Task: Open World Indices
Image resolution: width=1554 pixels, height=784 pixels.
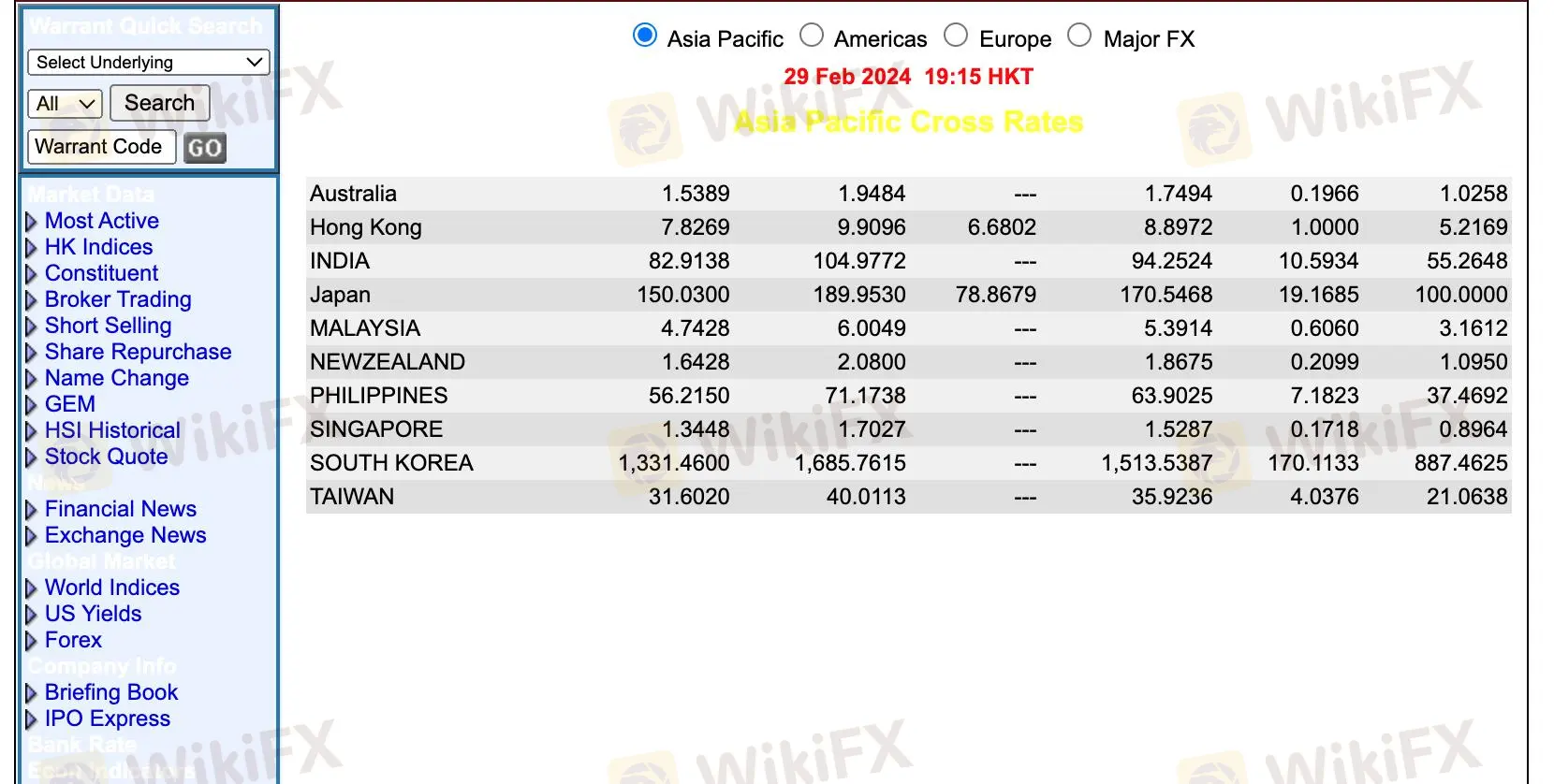Action: coord(112,588)
